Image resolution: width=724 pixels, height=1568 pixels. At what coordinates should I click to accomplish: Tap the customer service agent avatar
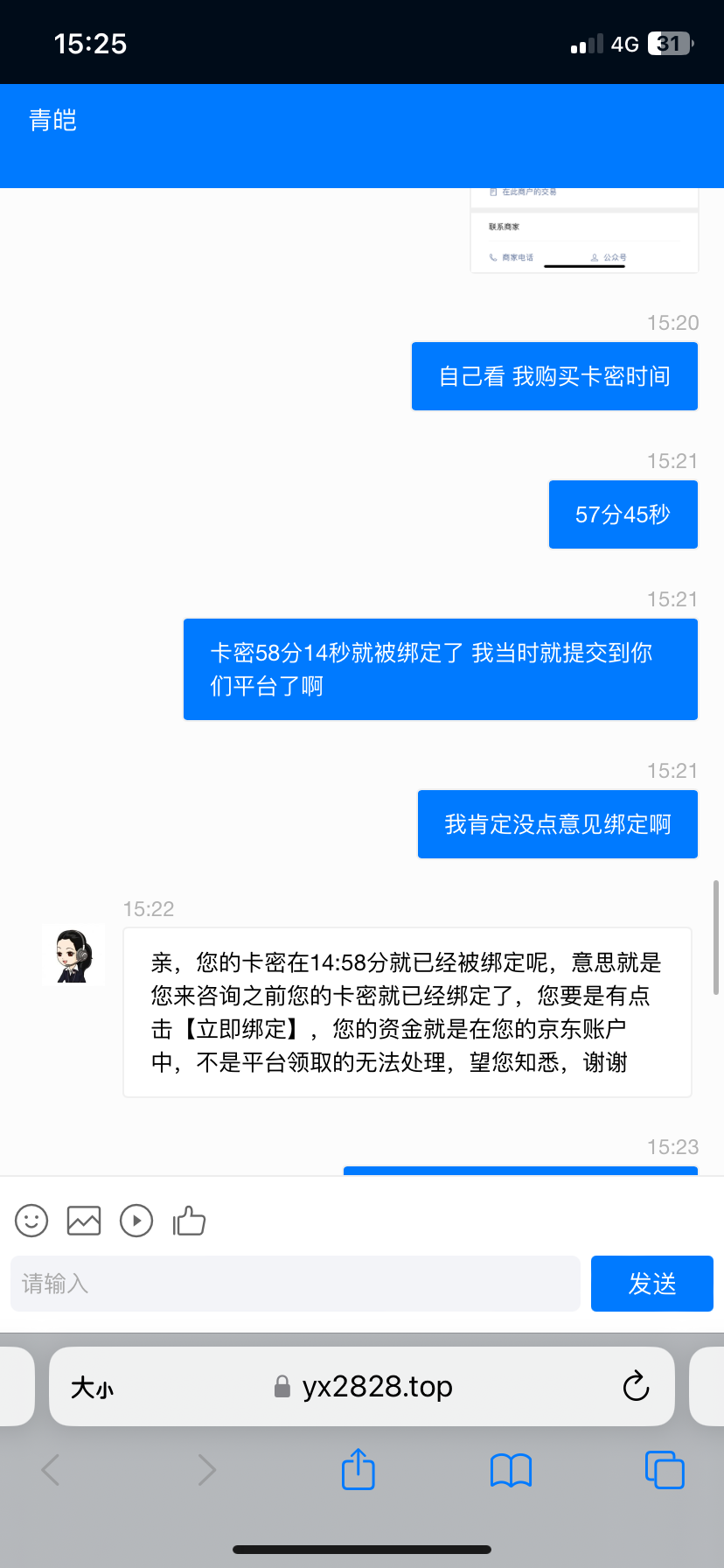[73, 954]
